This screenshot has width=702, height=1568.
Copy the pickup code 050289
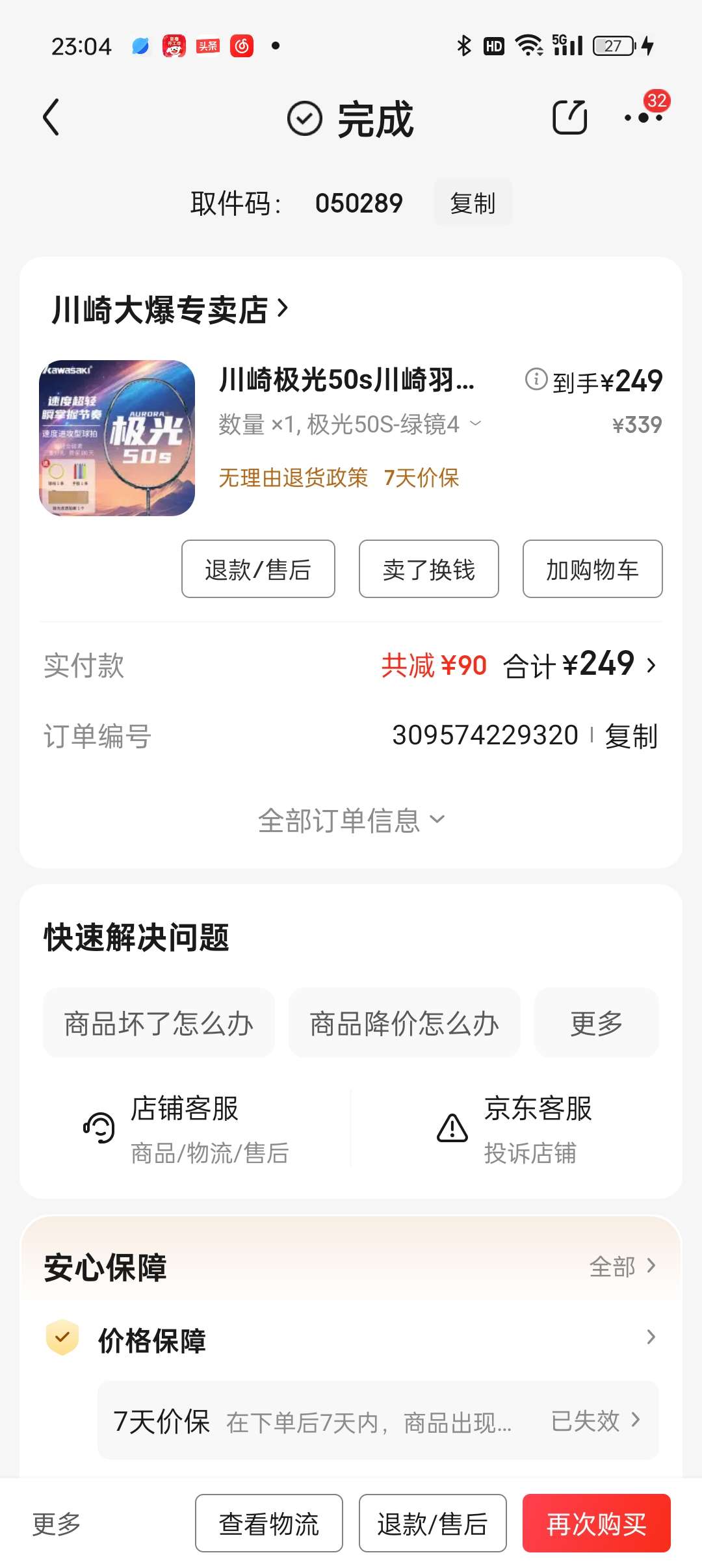click(x=473, y=203)
